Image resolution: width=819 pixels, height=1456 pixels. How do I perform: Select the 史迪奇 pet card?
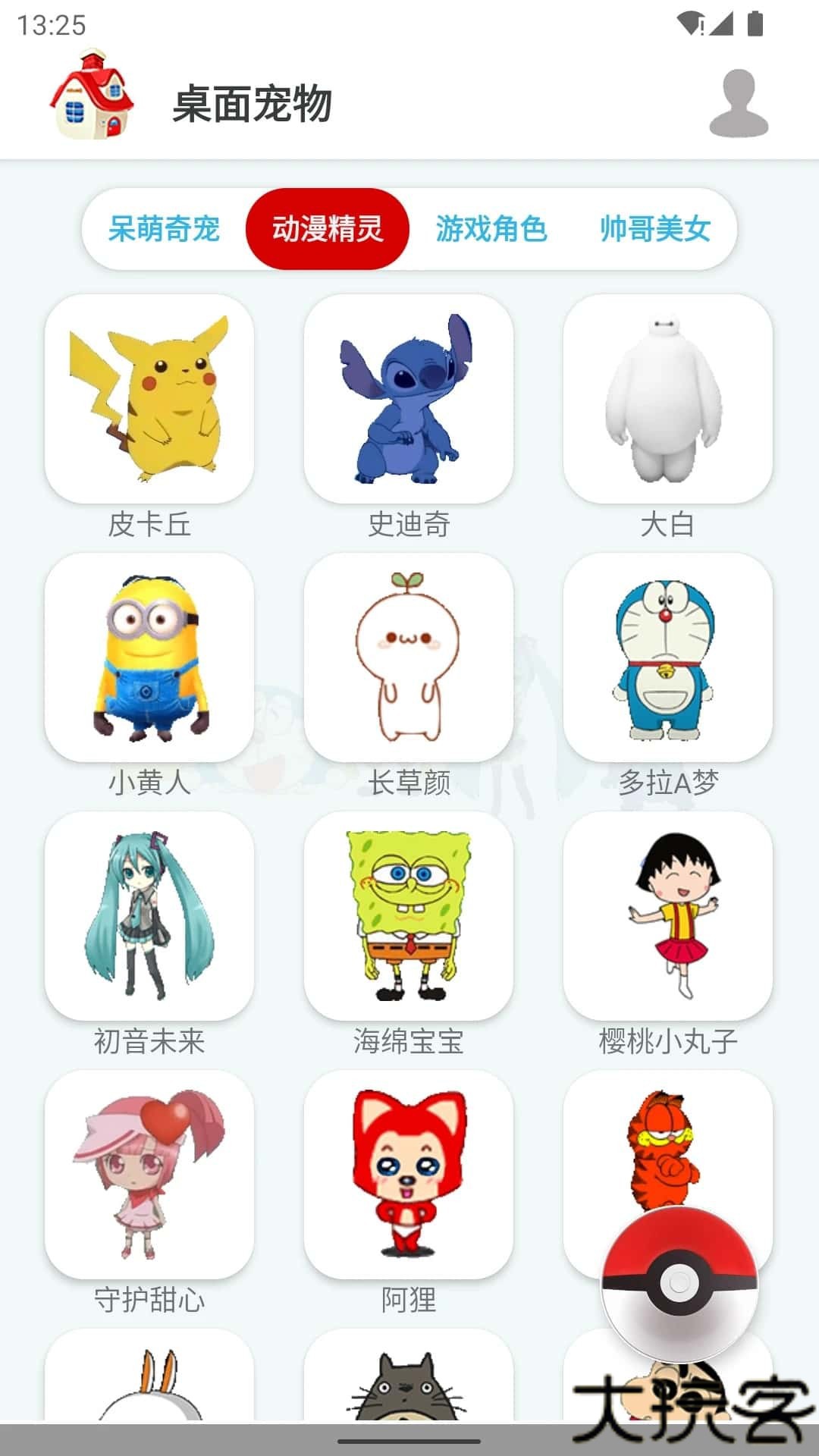(409, 399)
